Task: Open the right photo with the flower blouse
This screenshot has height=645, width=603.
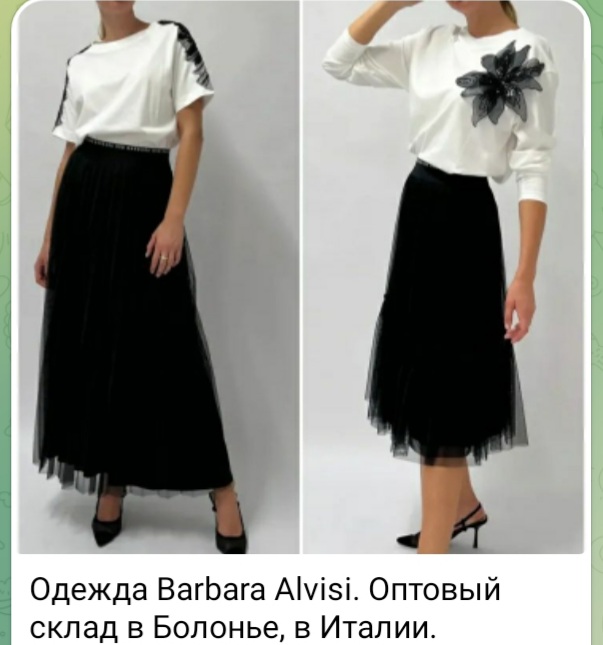Action: coord(444,280)
